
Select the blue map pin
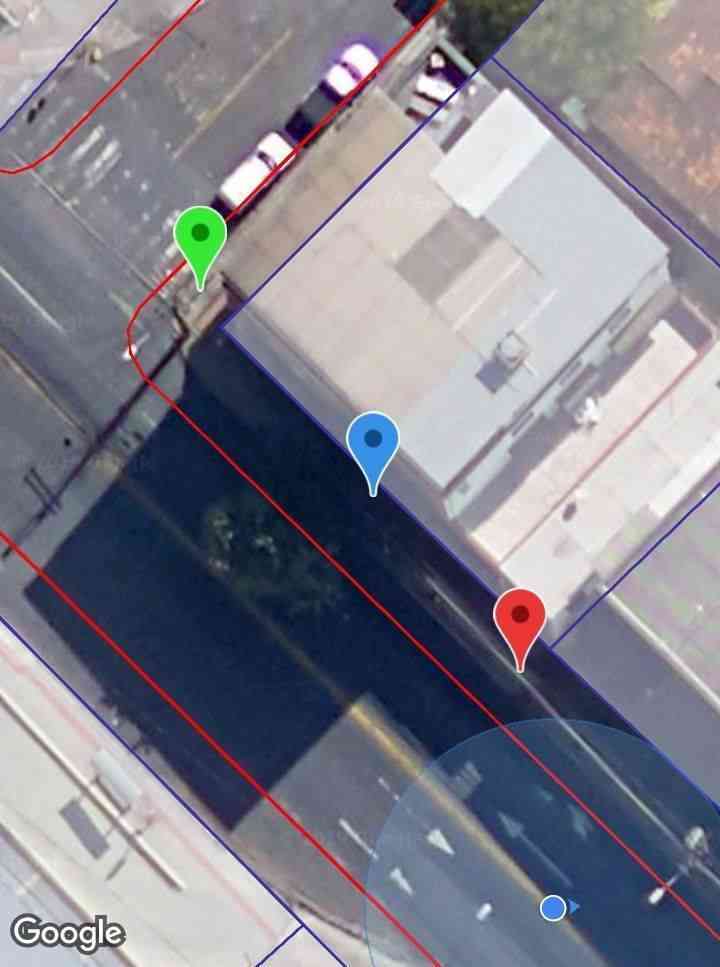coord(373,441)
